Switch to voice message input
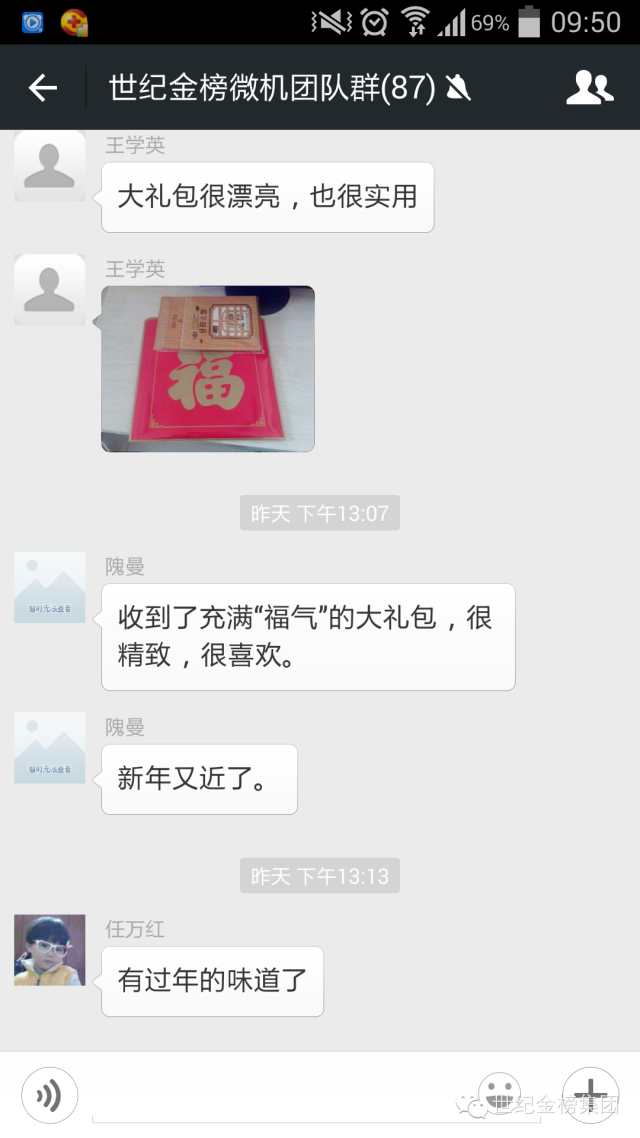This screenshot has width=640, height=1138. tap(49, 1095)
